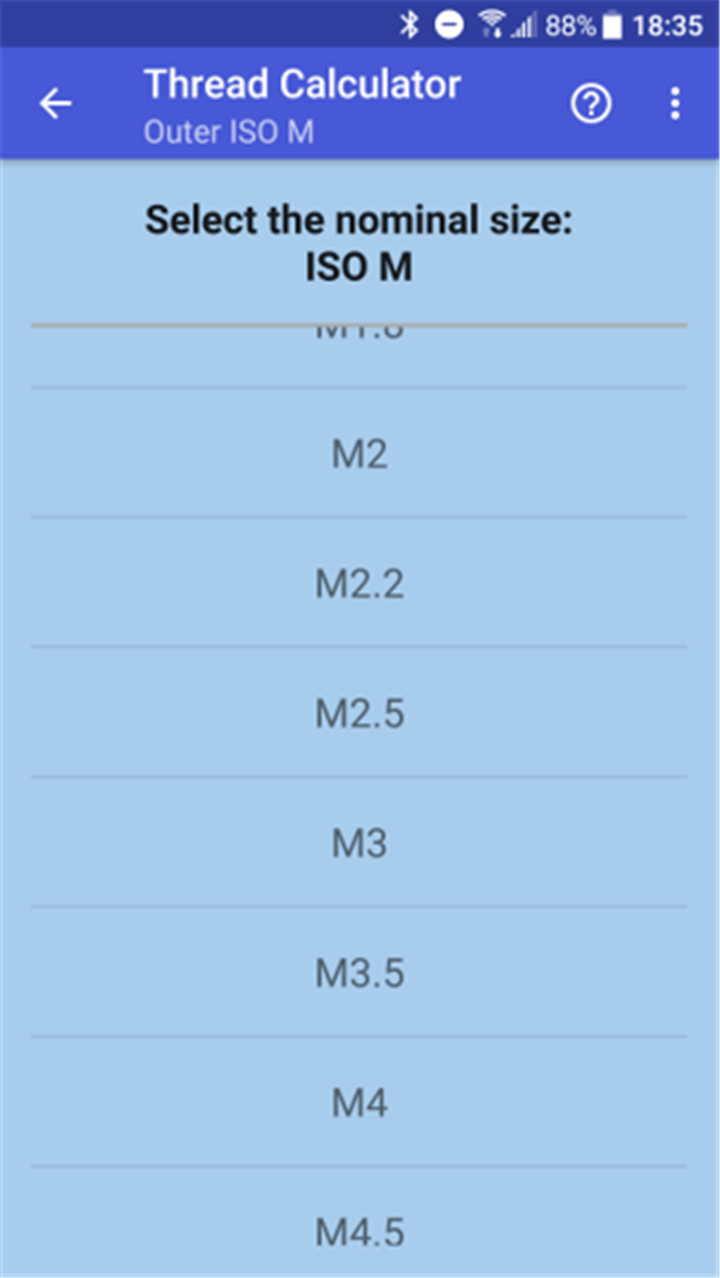Open the overflow menu
Screen dimensions: 720x1278
pos(675,103)
